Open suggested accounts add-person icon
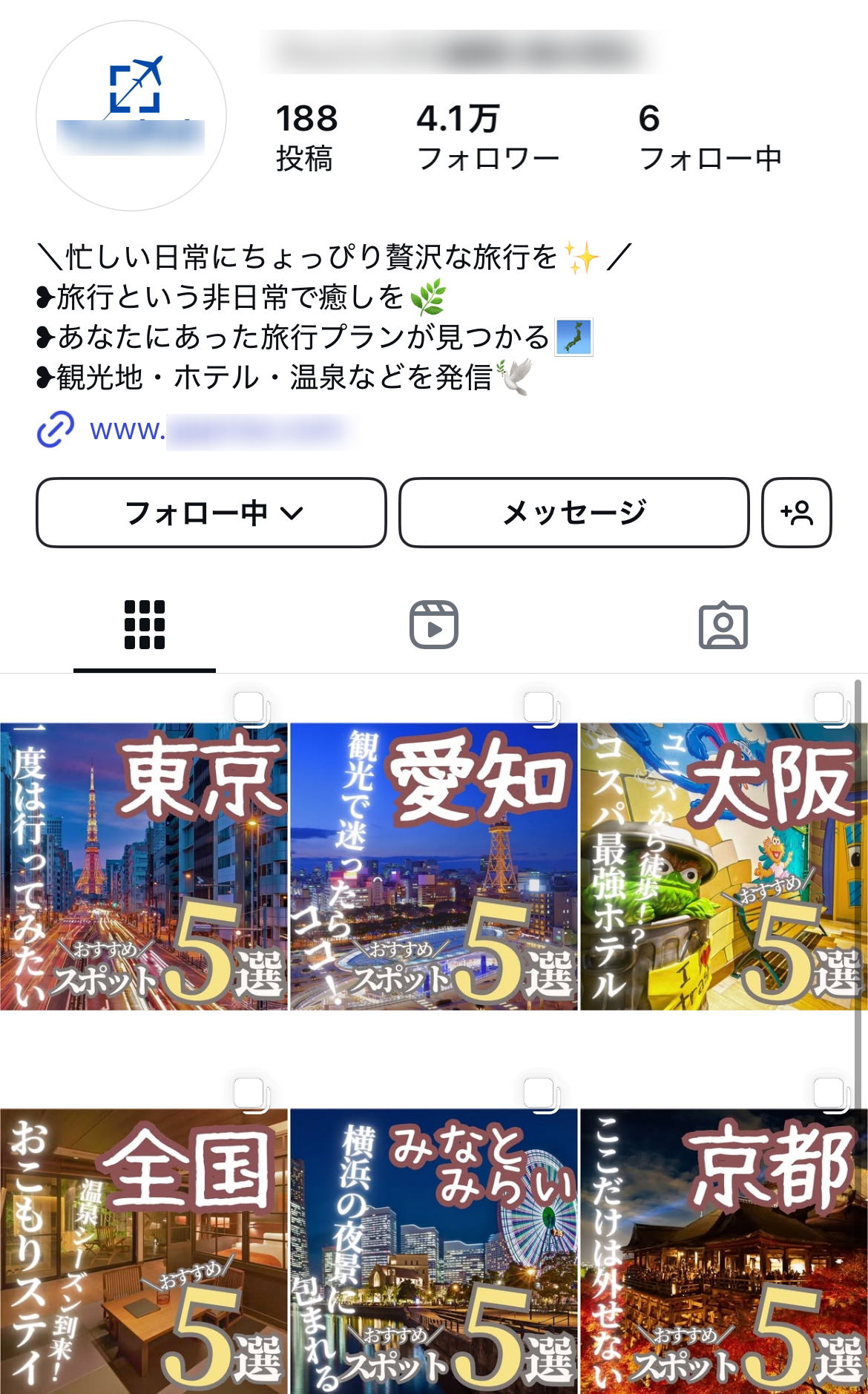Screen dimensions: 868x1394 797,513
